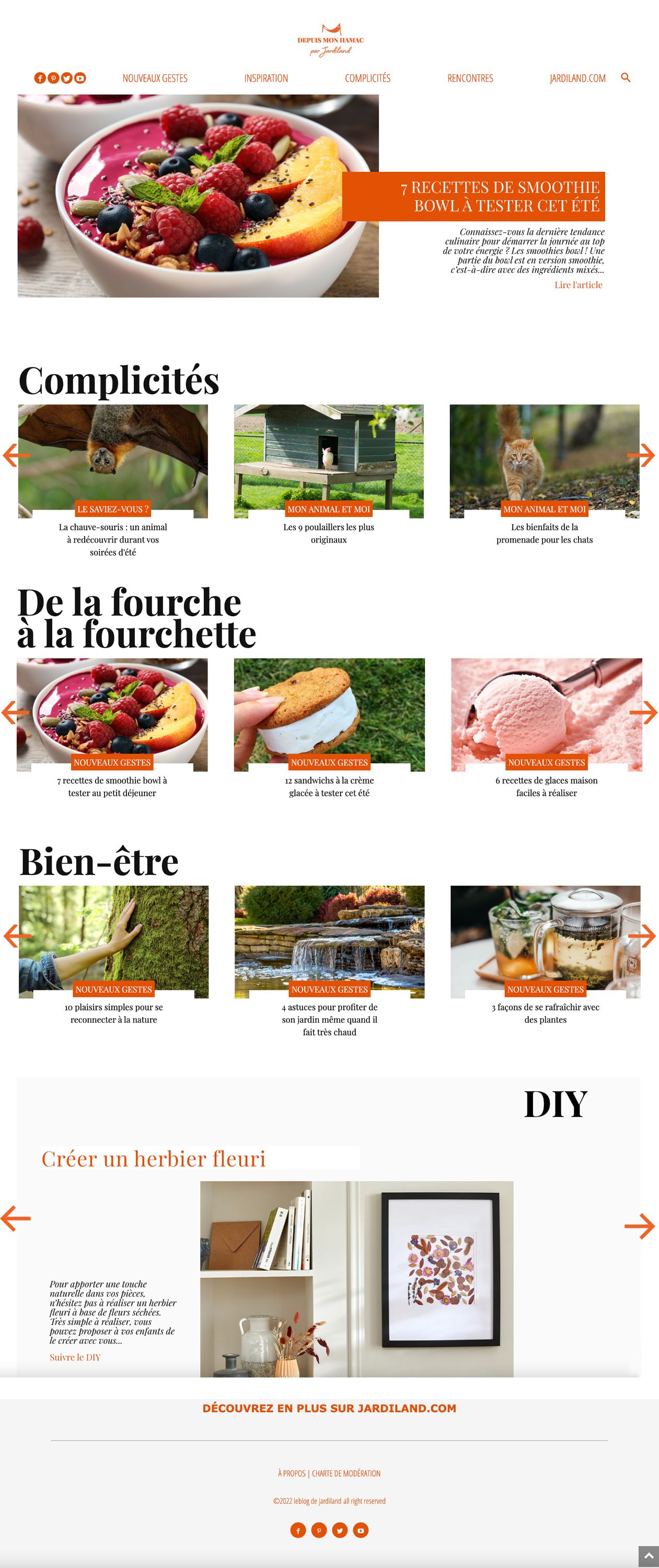Open the 'À propos' footer link
This screenshot has width=659, height=1568.
point(292,1473)
